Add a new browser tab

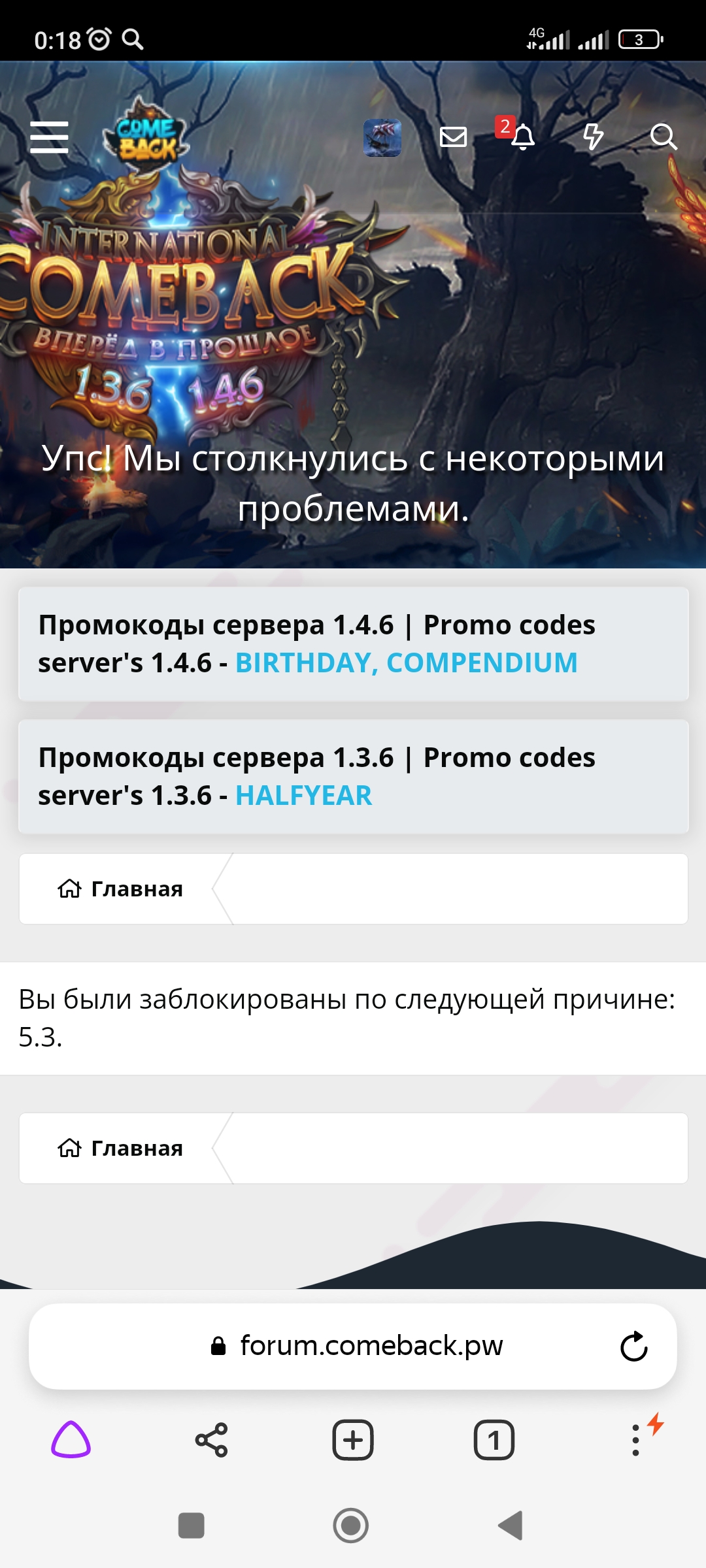[x=353, y=1440]
